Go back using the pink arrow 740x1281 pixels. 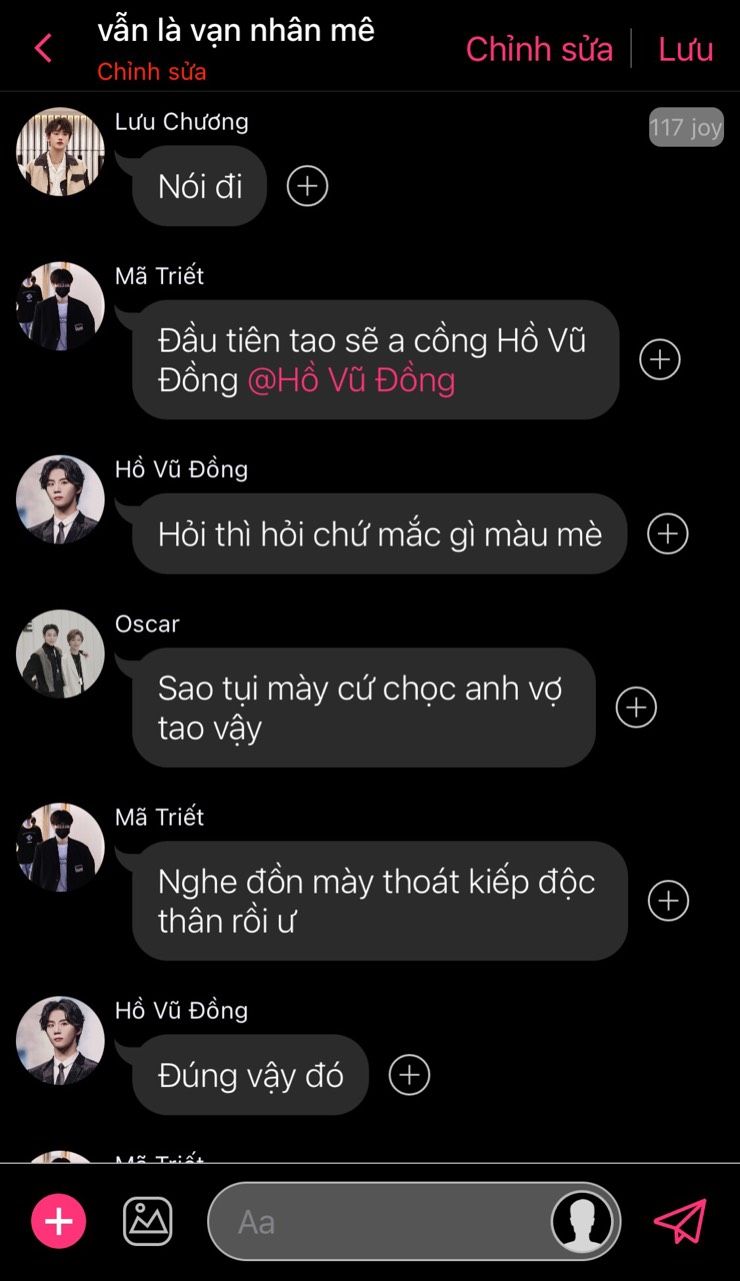(x=43, y=48)
